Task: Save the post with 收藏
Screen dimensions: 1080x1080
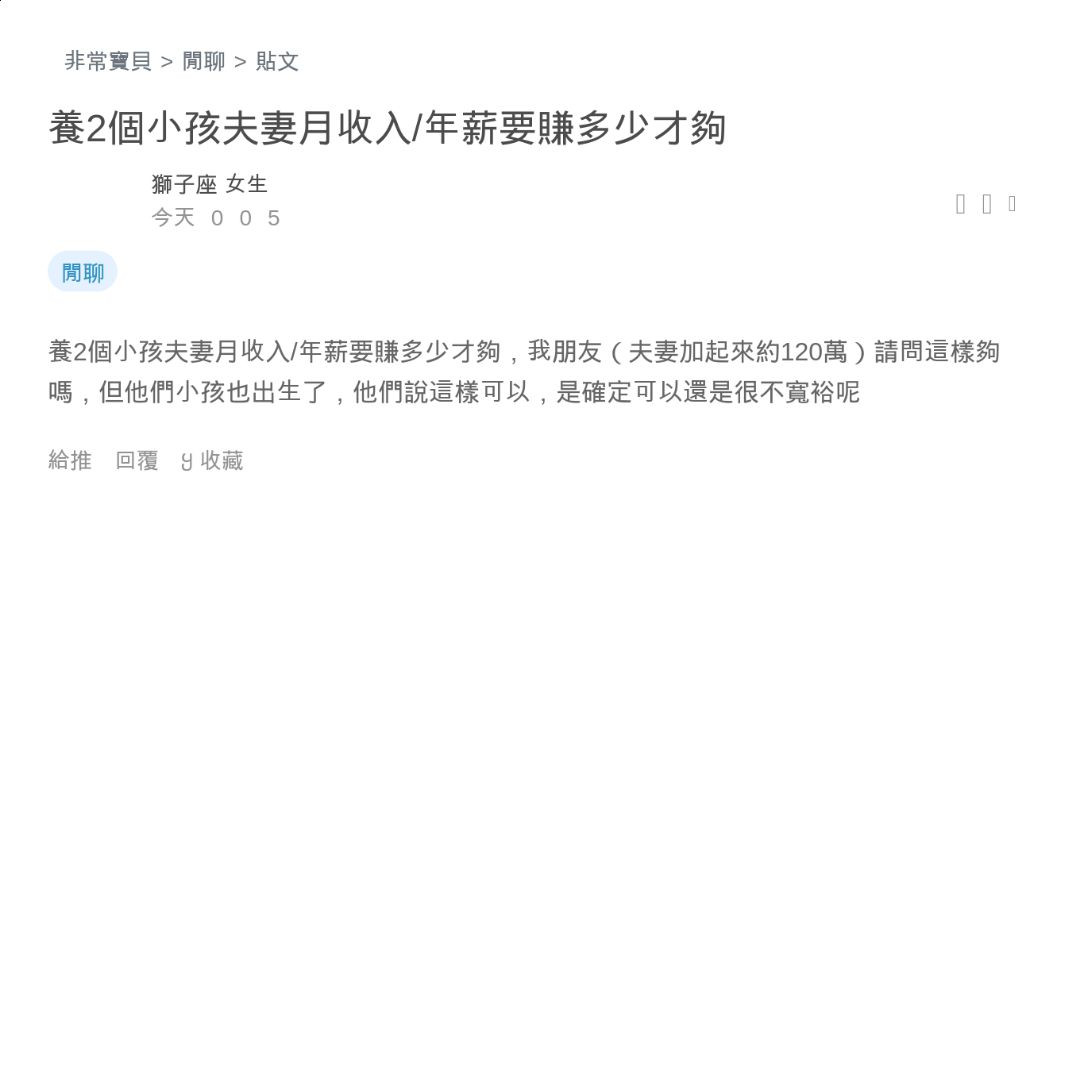Action: (x=213, y=461)
